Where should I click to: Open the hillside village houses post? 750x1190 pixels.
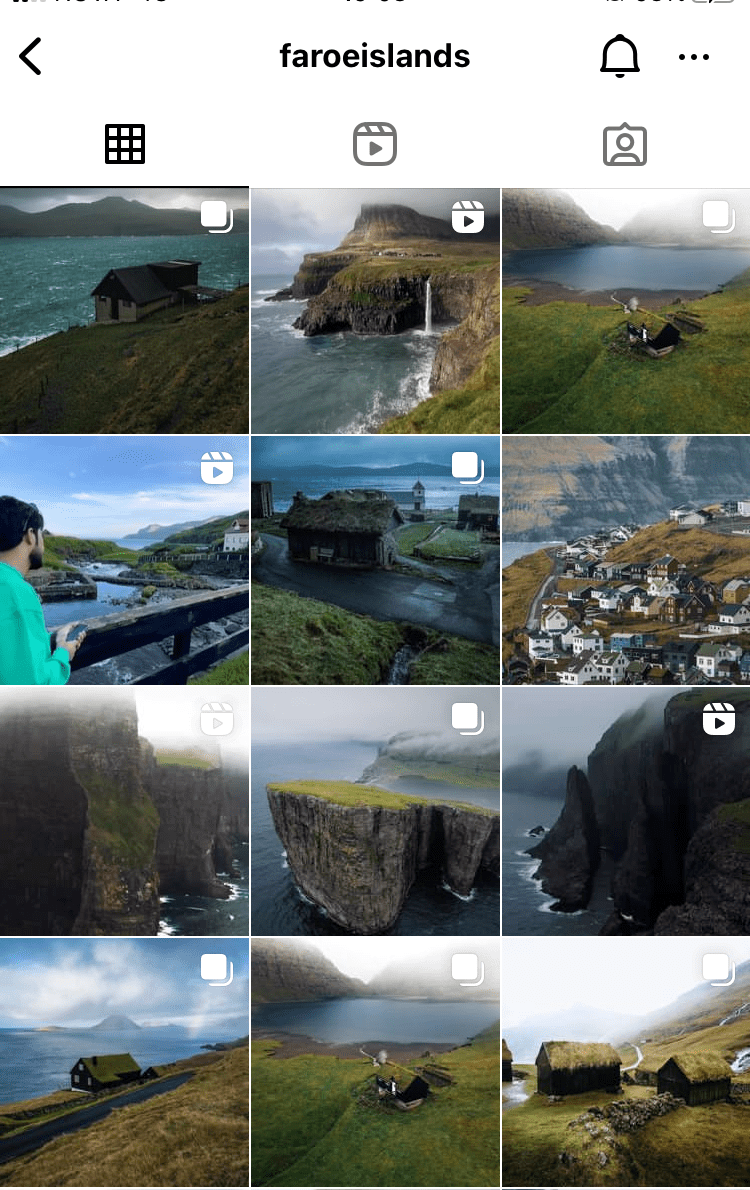(x=626, y=560)
